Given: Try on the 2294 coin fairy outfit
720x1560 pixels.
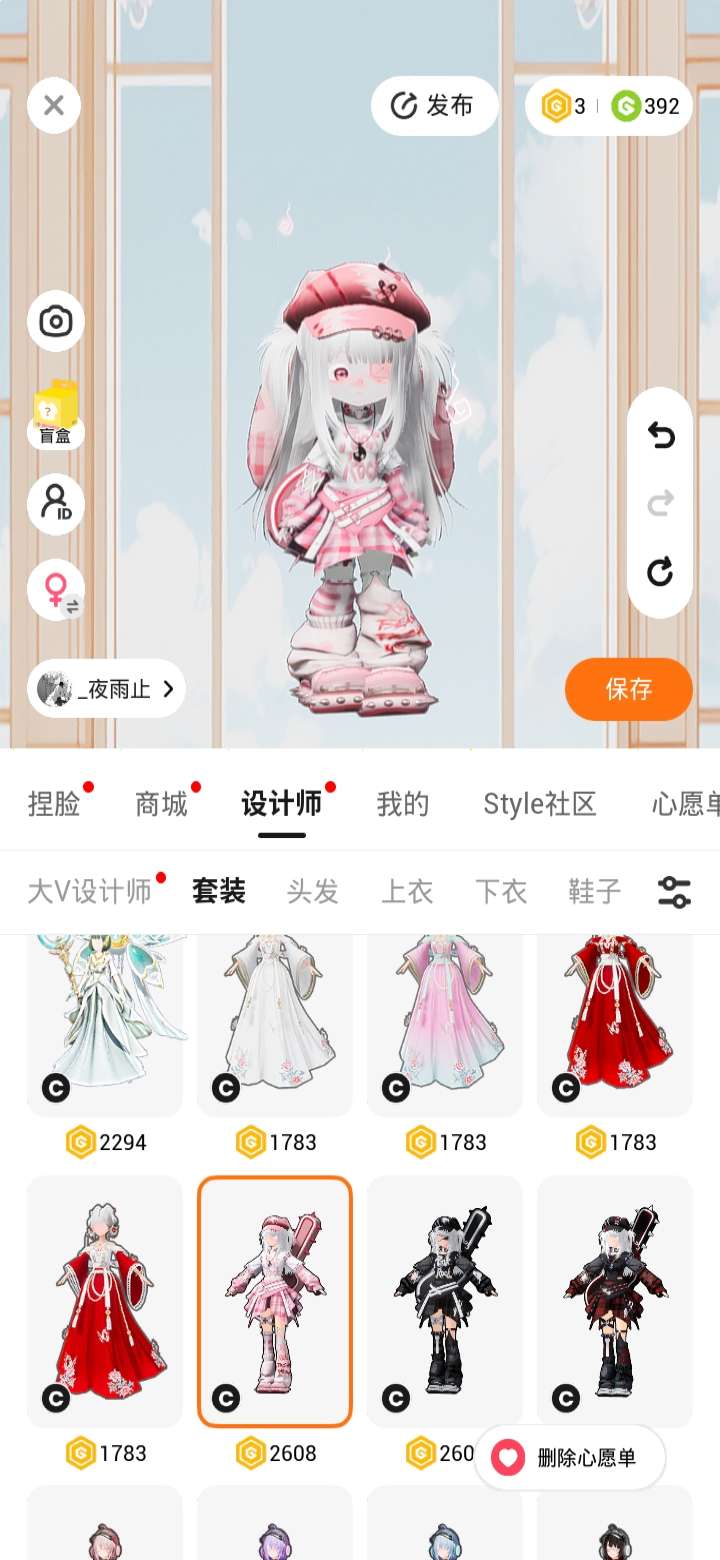Looking at the screenshot, I should click(x=105, y=1025).
